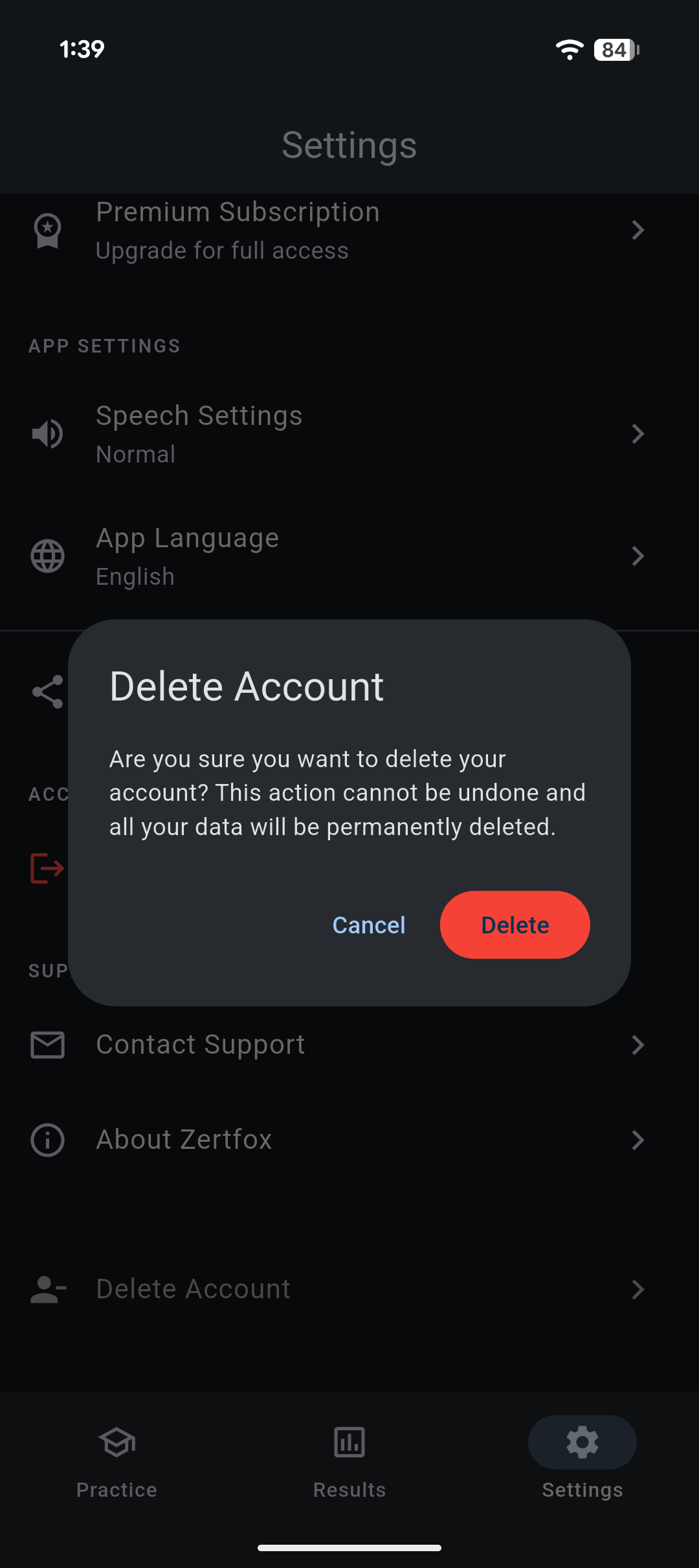Open App Language with the right chevron
The height and width of the screenshot is (1568, 699).
point(638,556)
